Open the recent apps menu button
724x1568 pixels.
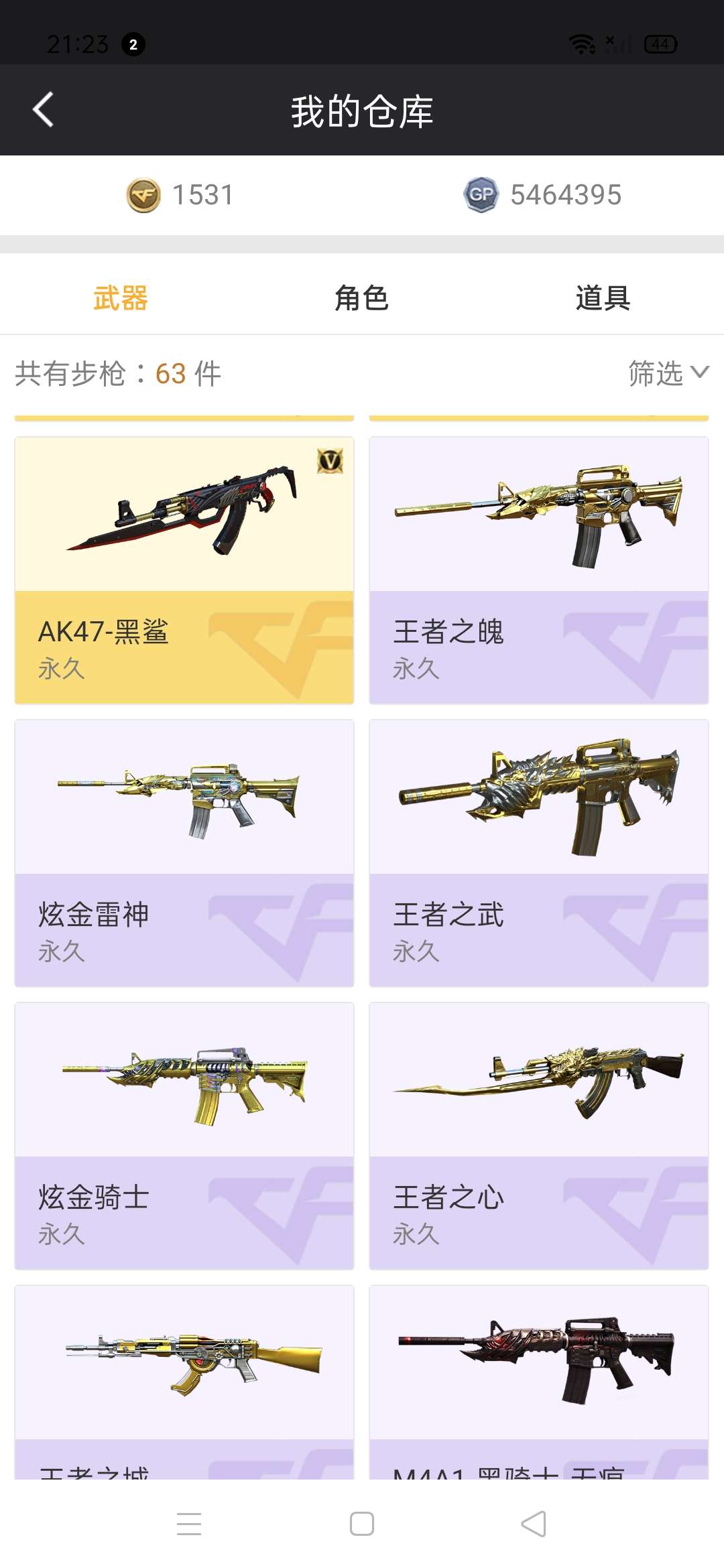click(x=189, y=1524)
